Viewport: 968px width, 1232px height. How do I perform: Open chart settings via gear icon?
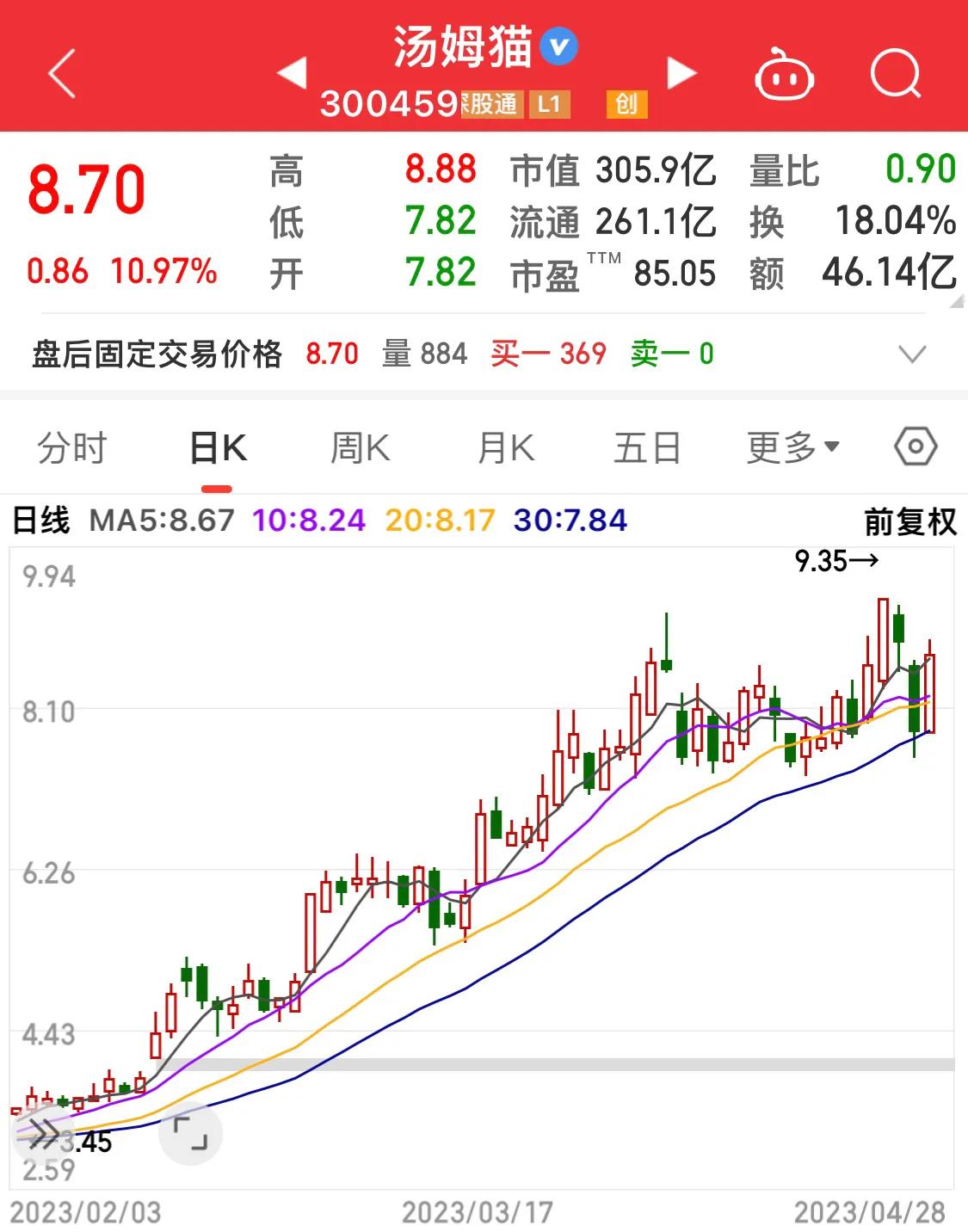coord(915,446)
